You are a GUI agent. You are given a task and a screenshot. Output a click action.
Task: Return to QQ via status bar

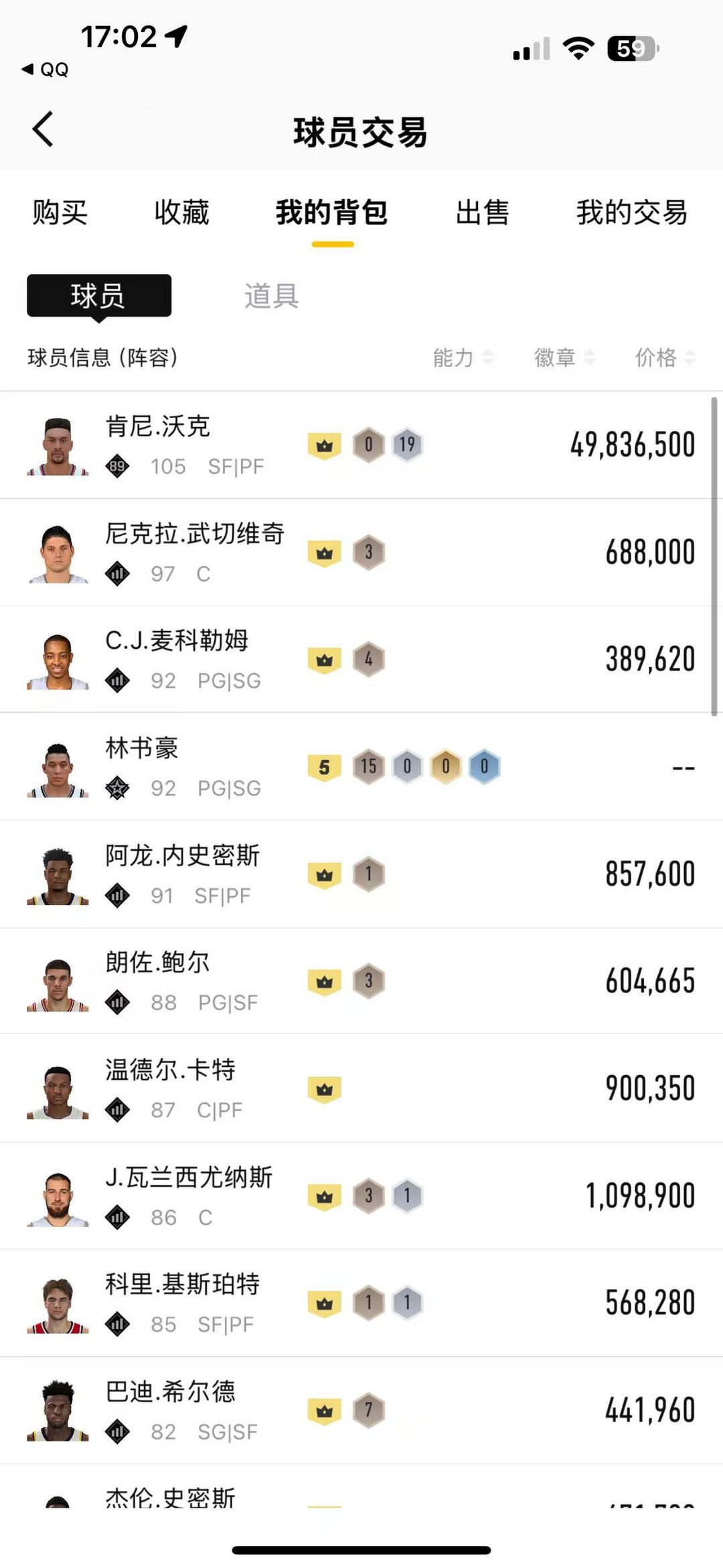46,70
